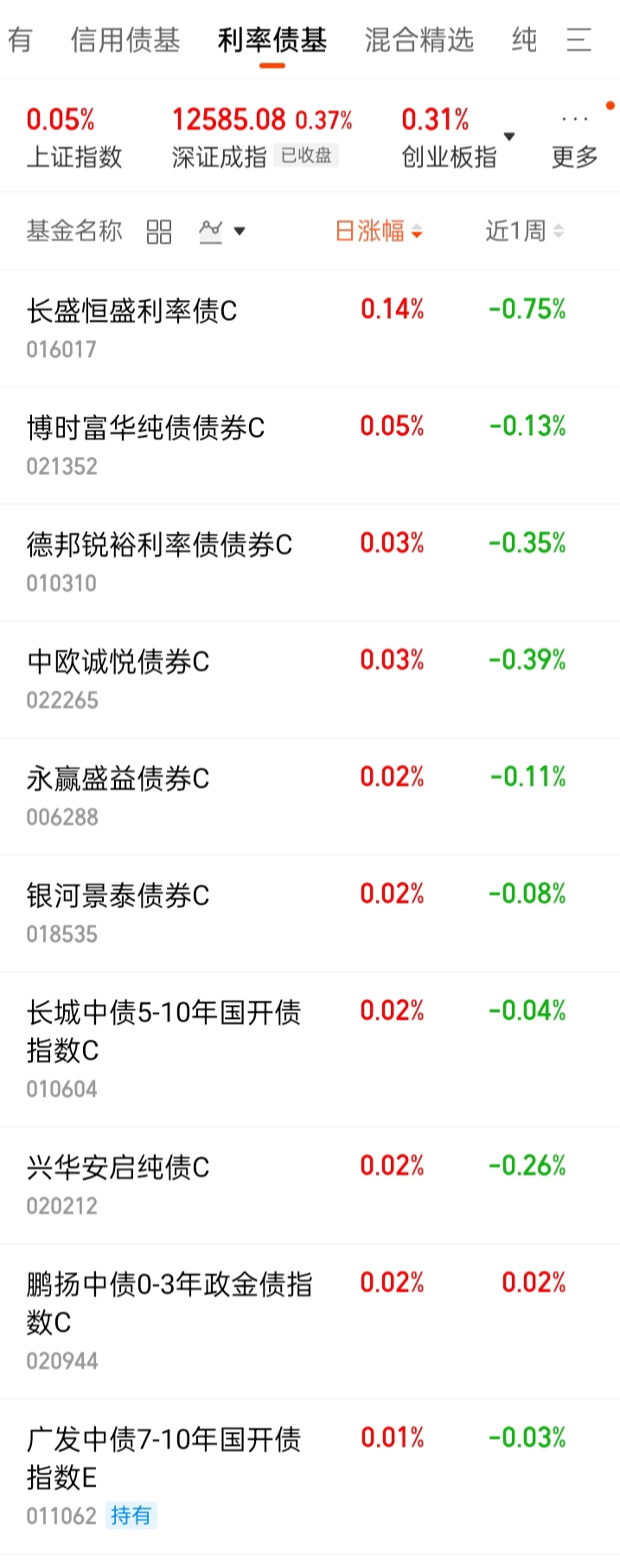
Task: Open fund 博时富华纯债债券C
Action: tap(145, 428)
